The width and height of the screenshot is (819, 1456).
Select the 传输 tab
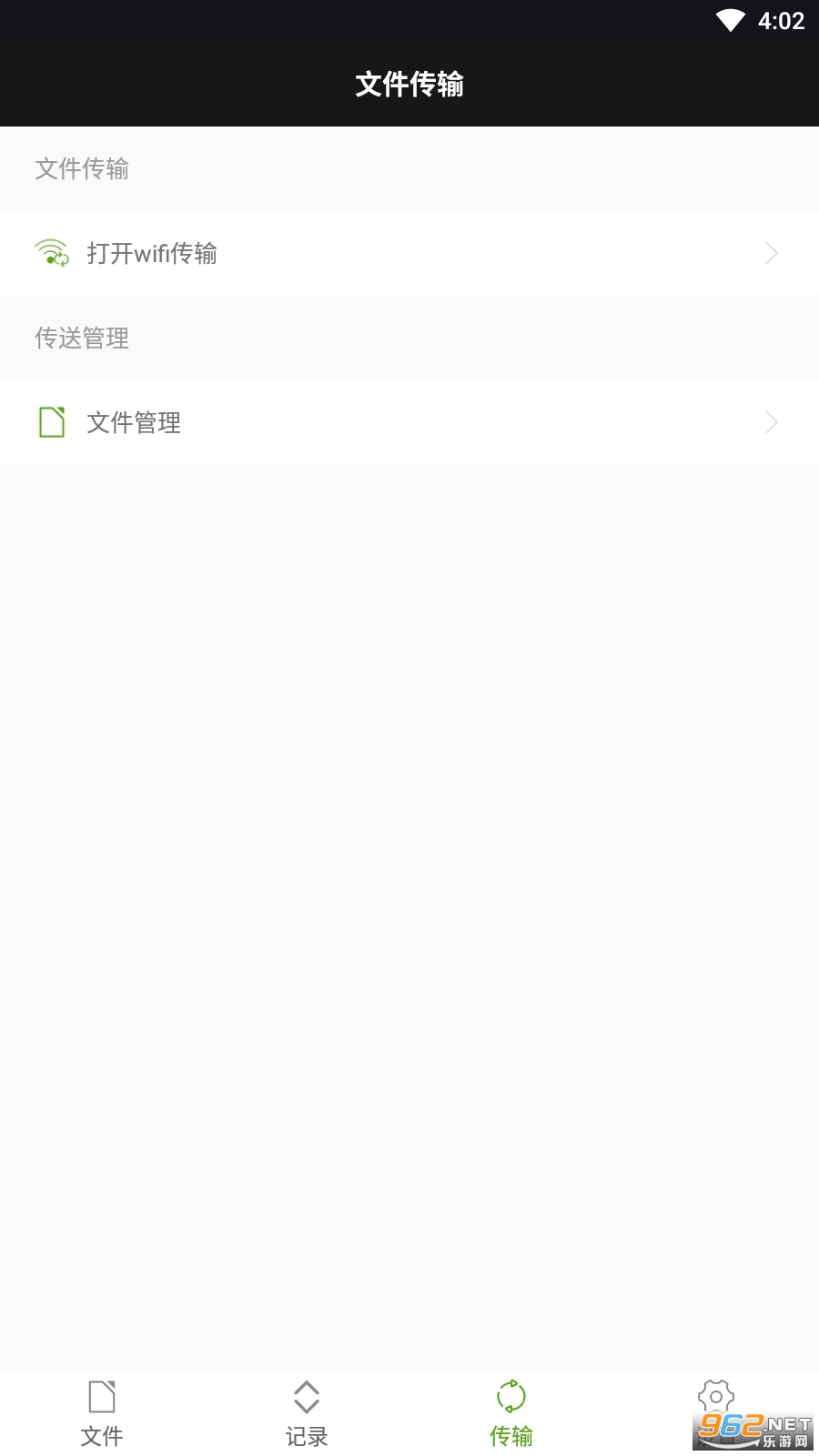coord(511,1412)
